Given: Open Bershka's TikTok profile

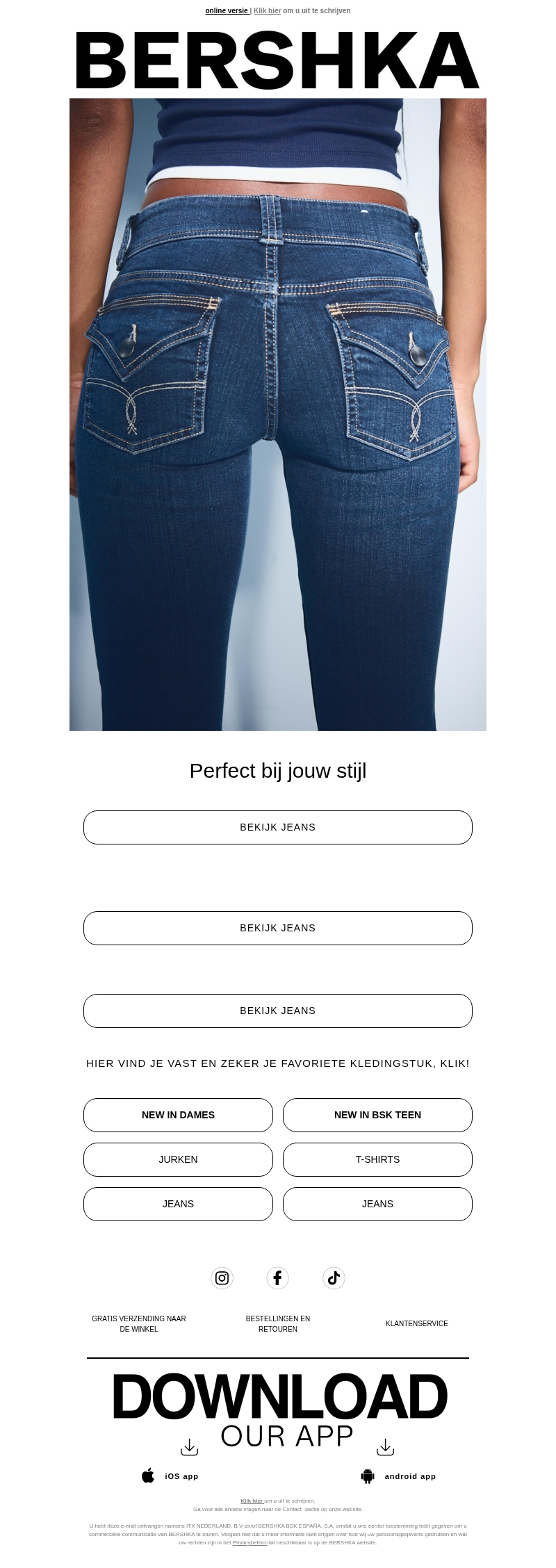Looking at the screenshot, I should pyautogui.click(x=334, y=1277).
